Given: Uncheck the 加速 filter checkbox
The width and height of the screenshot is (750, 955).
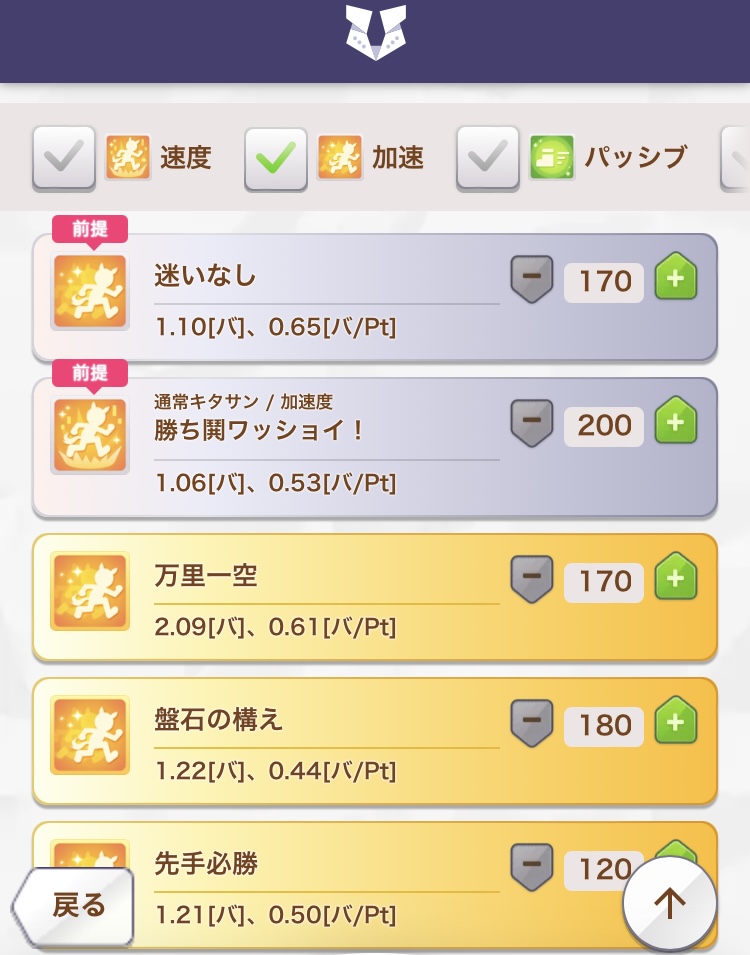Looking at the screenshot, I should coord(276,158).
